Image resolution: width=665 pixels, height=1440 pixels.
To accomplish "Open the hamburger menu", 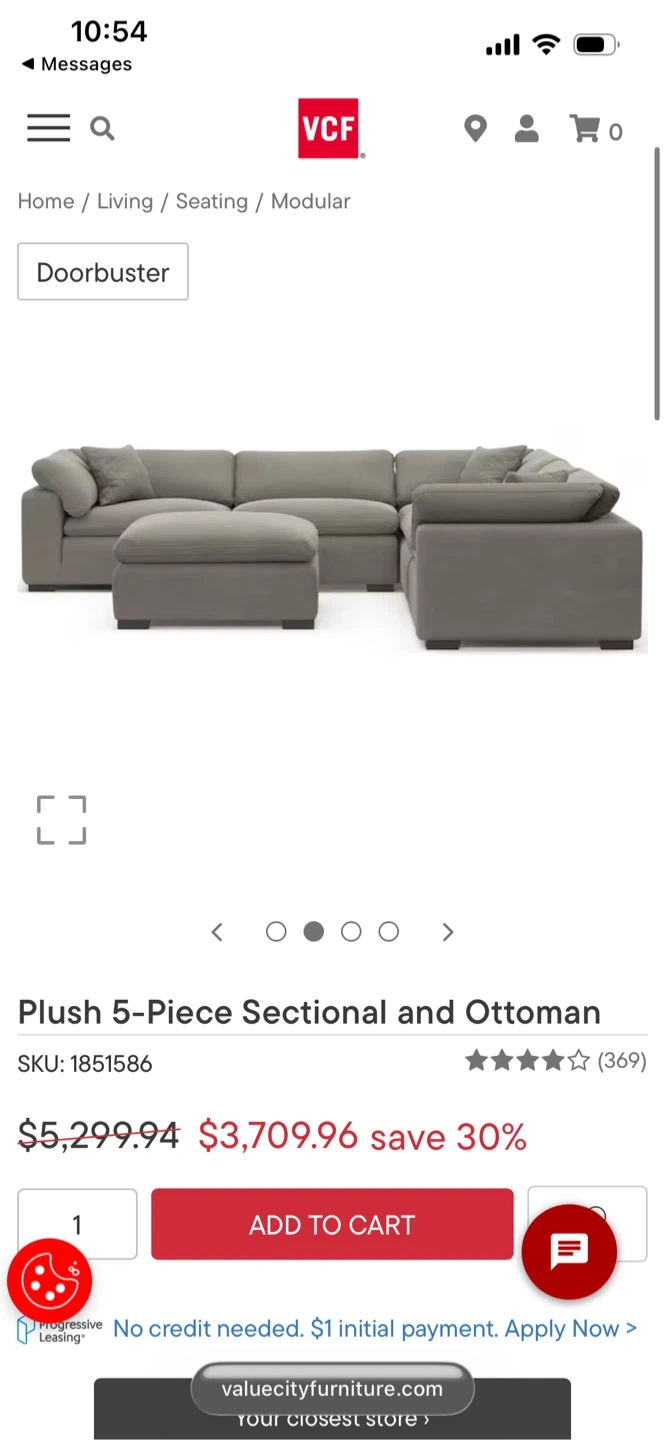I will coord(48,128).
